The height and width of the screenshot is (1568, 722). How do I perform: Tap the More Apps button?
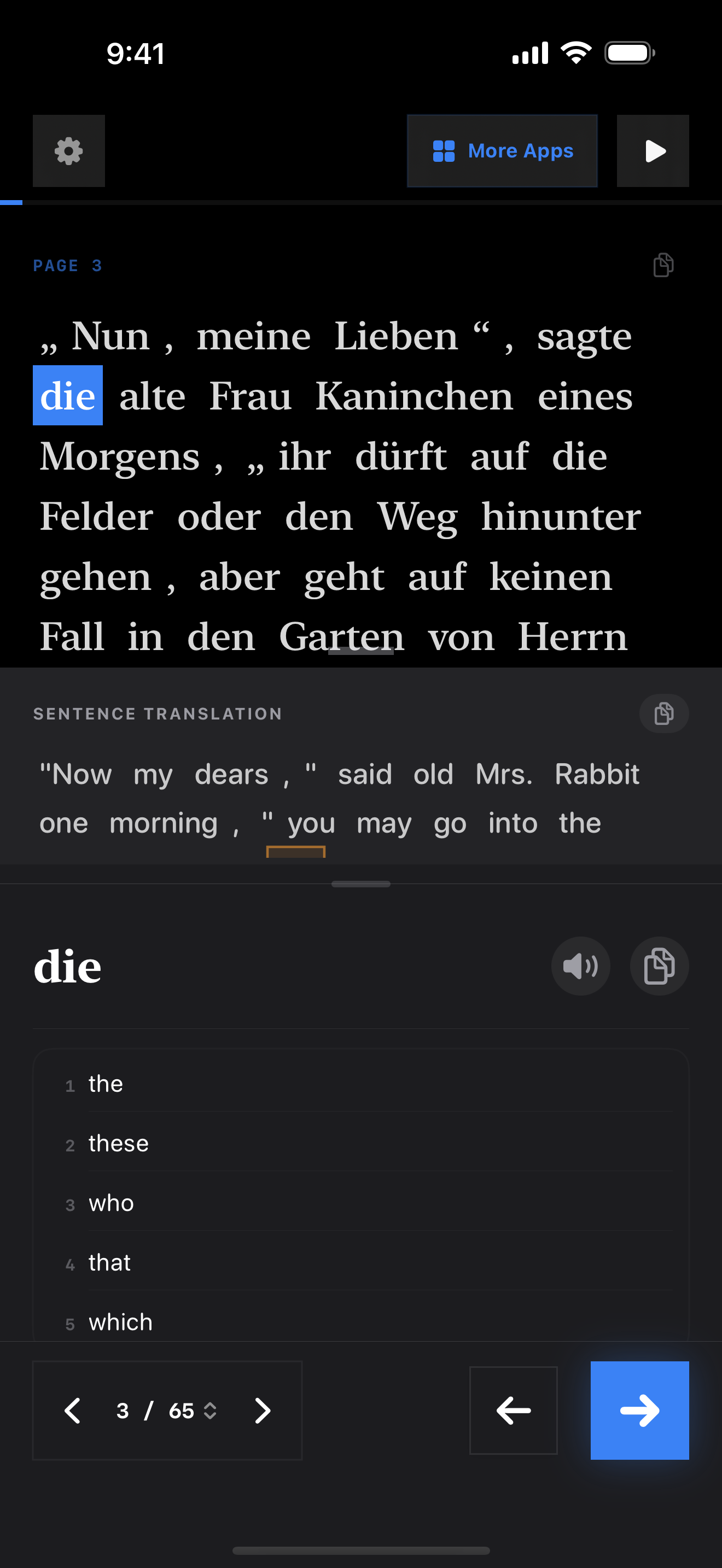pyautogui.click(x=502, y=151)
